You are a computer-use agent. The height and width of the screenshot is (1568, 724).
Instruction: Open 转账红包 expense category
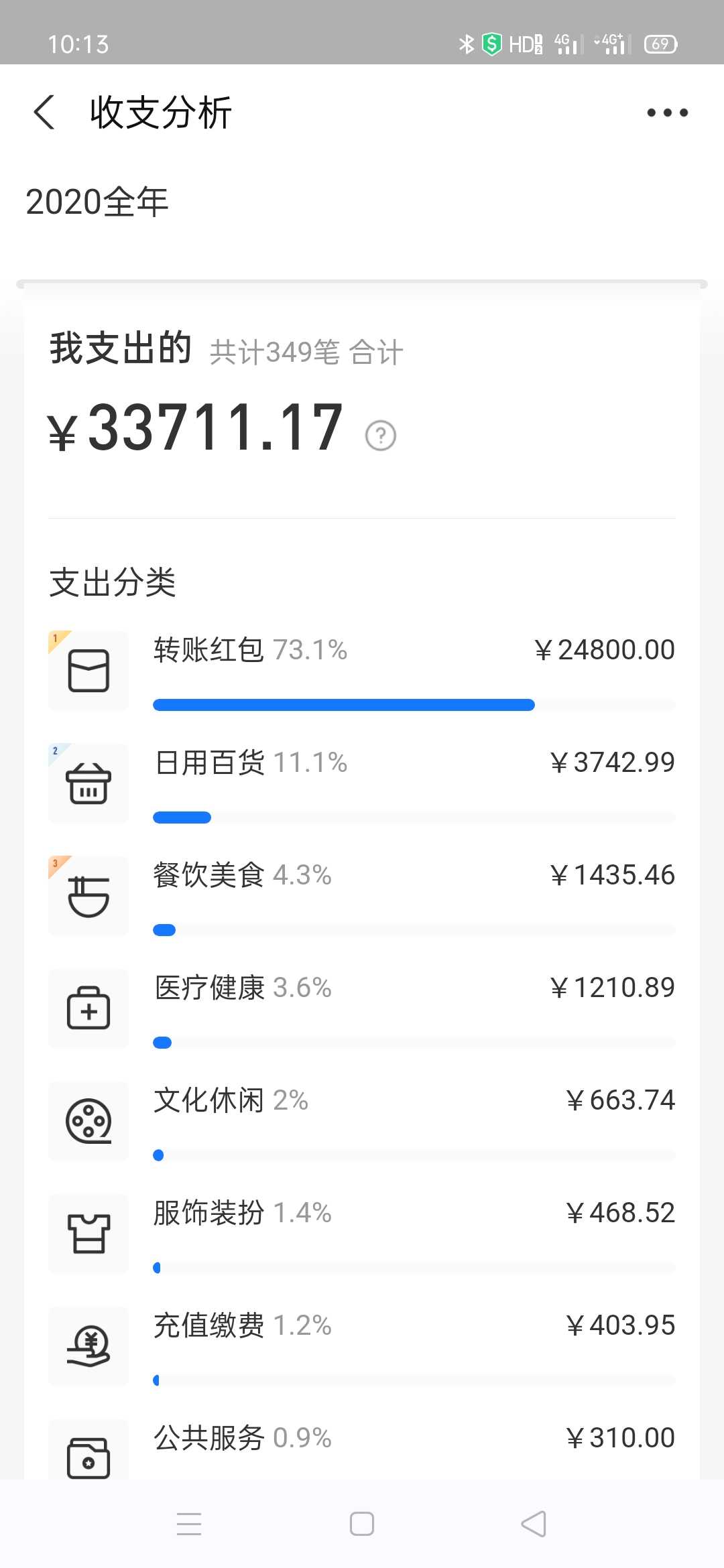click(362, 671)
